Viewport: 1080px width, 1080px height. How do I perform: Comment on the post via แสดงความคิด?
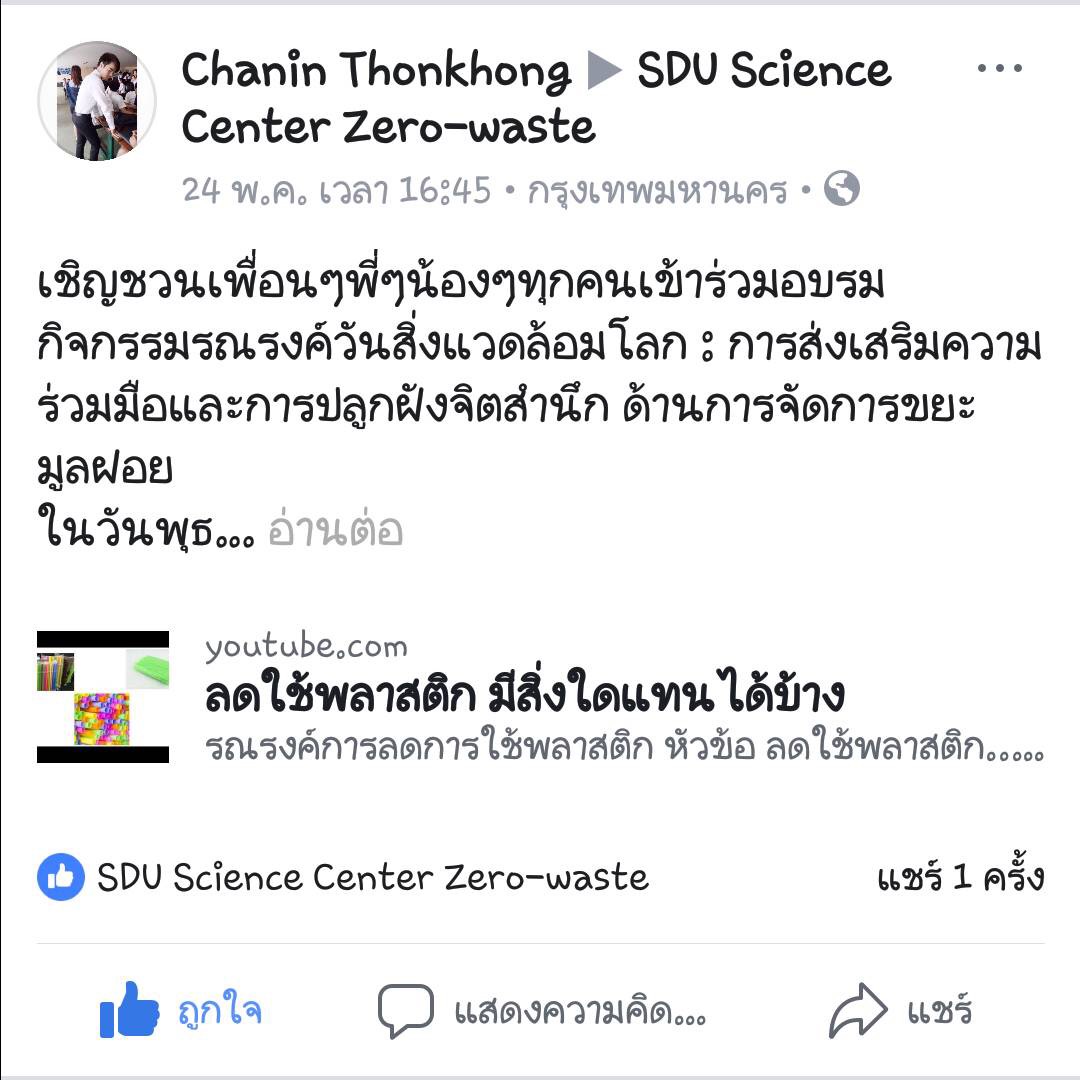[541, 1011]
